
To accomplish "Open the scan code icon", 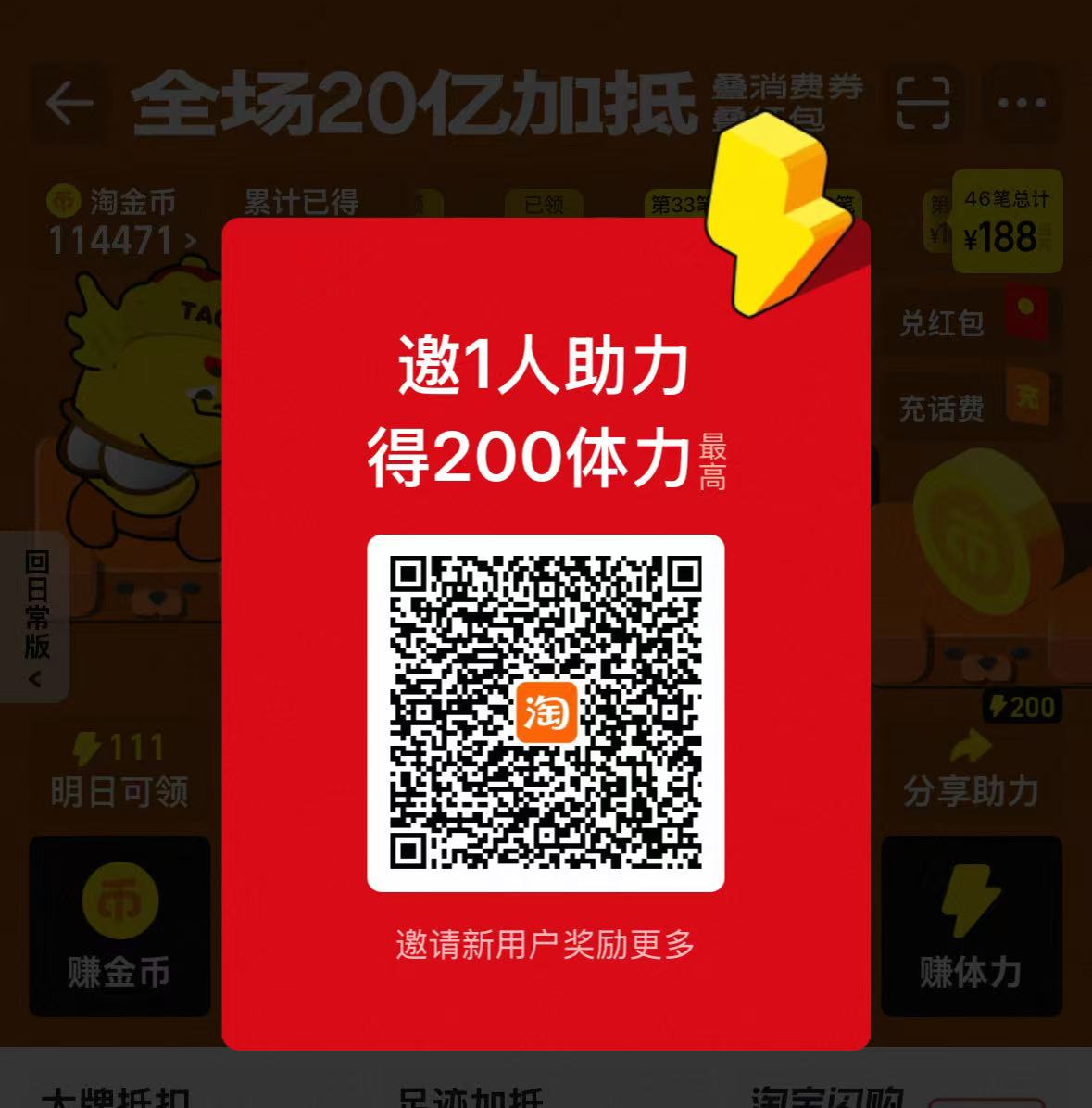I will (x=923, y=103).
